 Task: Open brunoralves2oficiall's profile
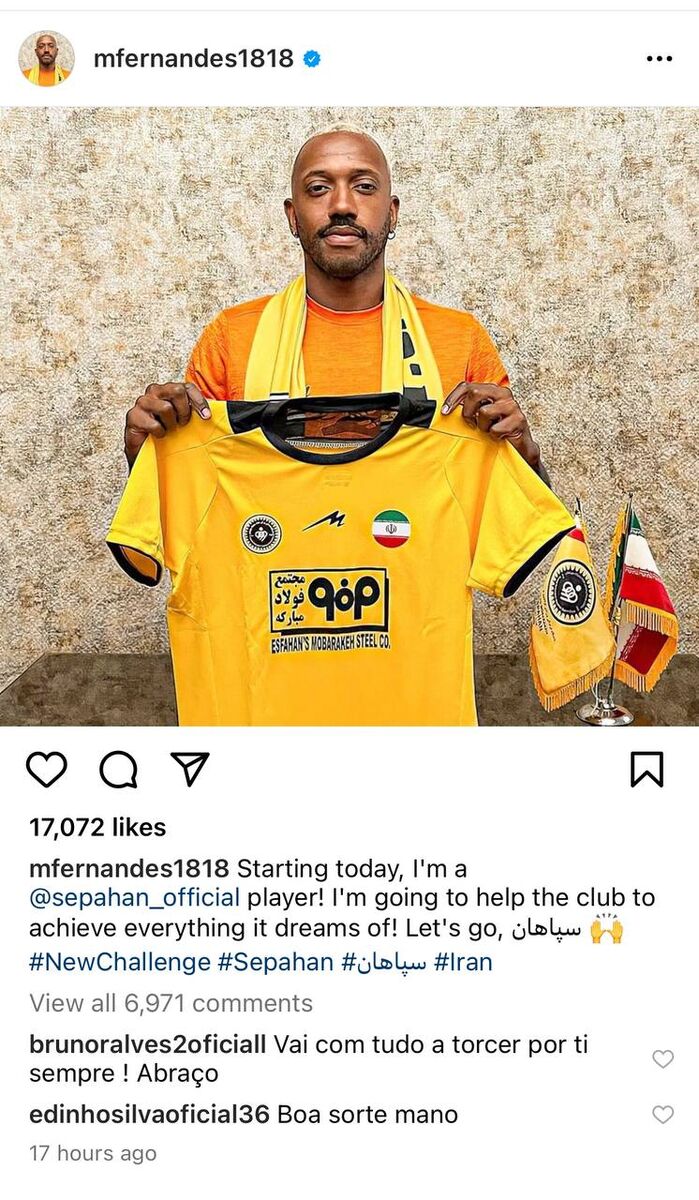click(x=147, y=1045)
